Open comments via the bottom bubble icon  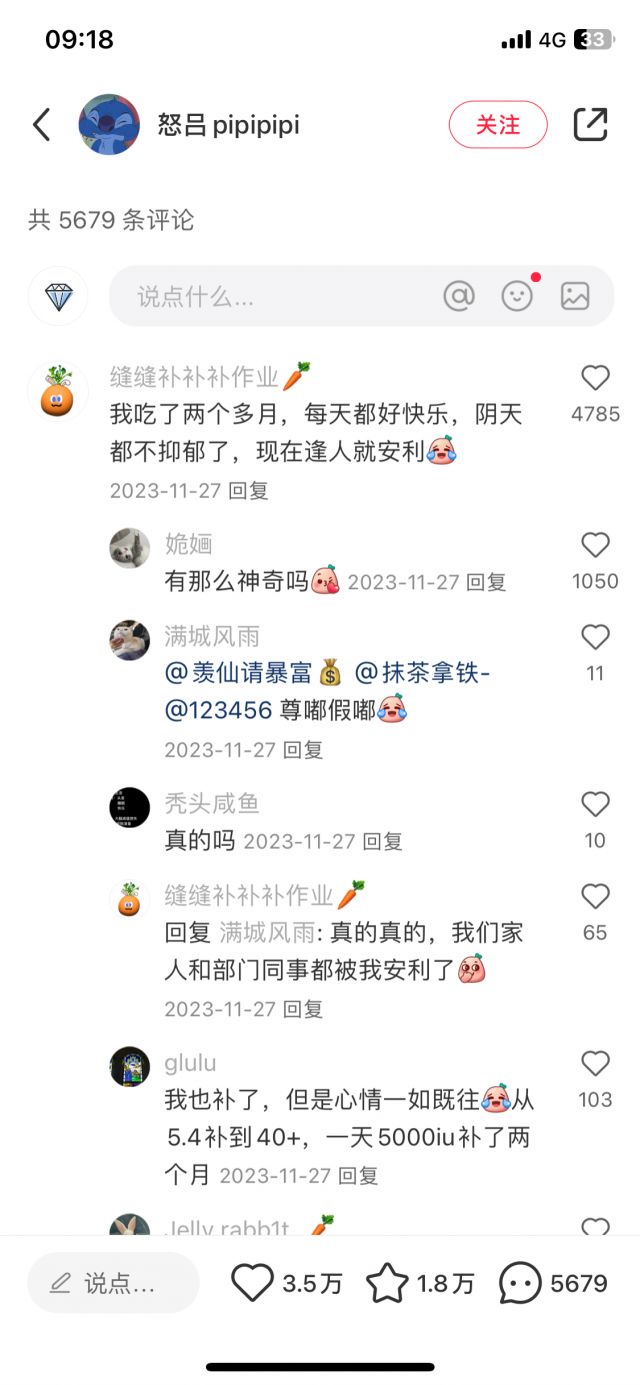(x=520, y=1283)
